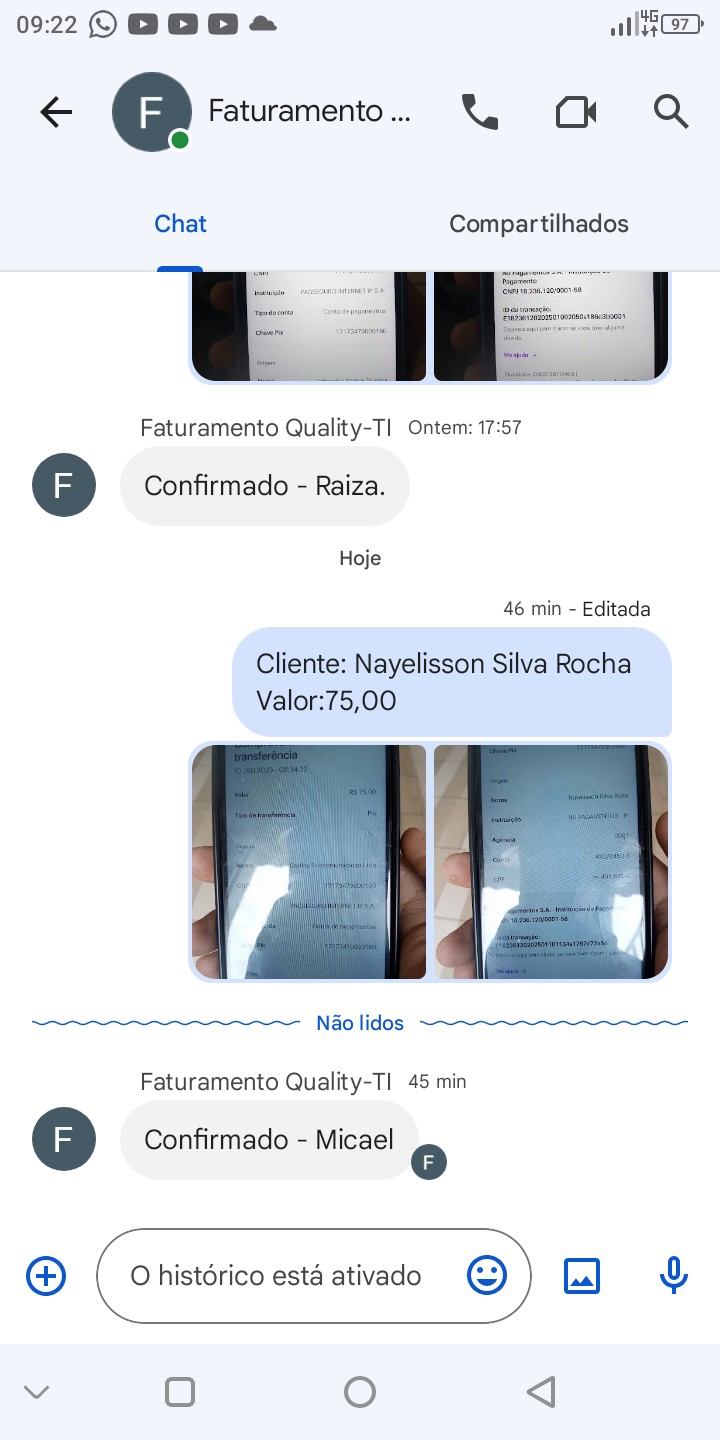The image size is (720, 1440).
Task: Open the plus attachment menu
Action: pos(46,1276)
